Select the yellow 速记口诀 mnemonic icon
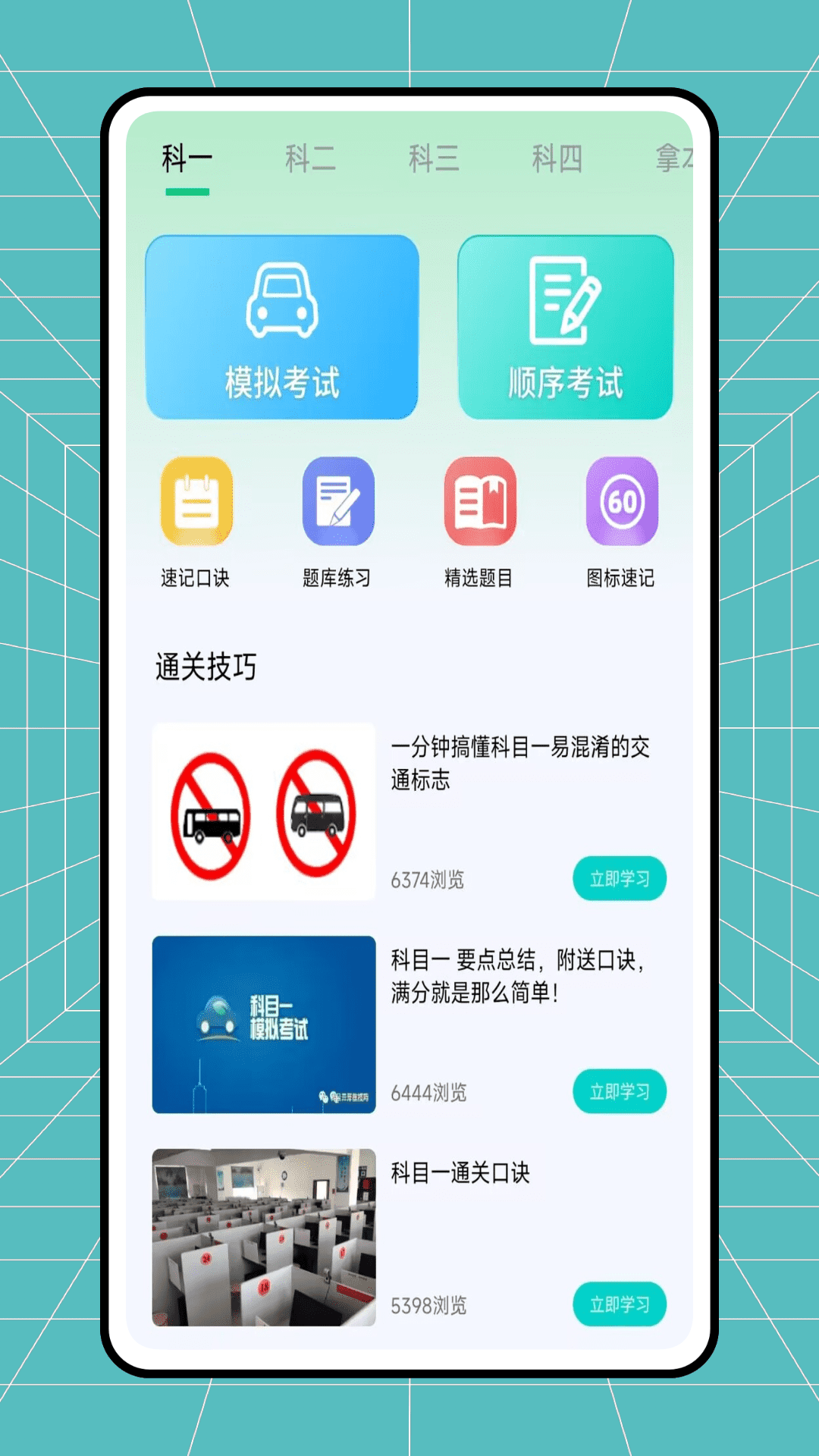The image size is (819, 1456). pos(196,502)
